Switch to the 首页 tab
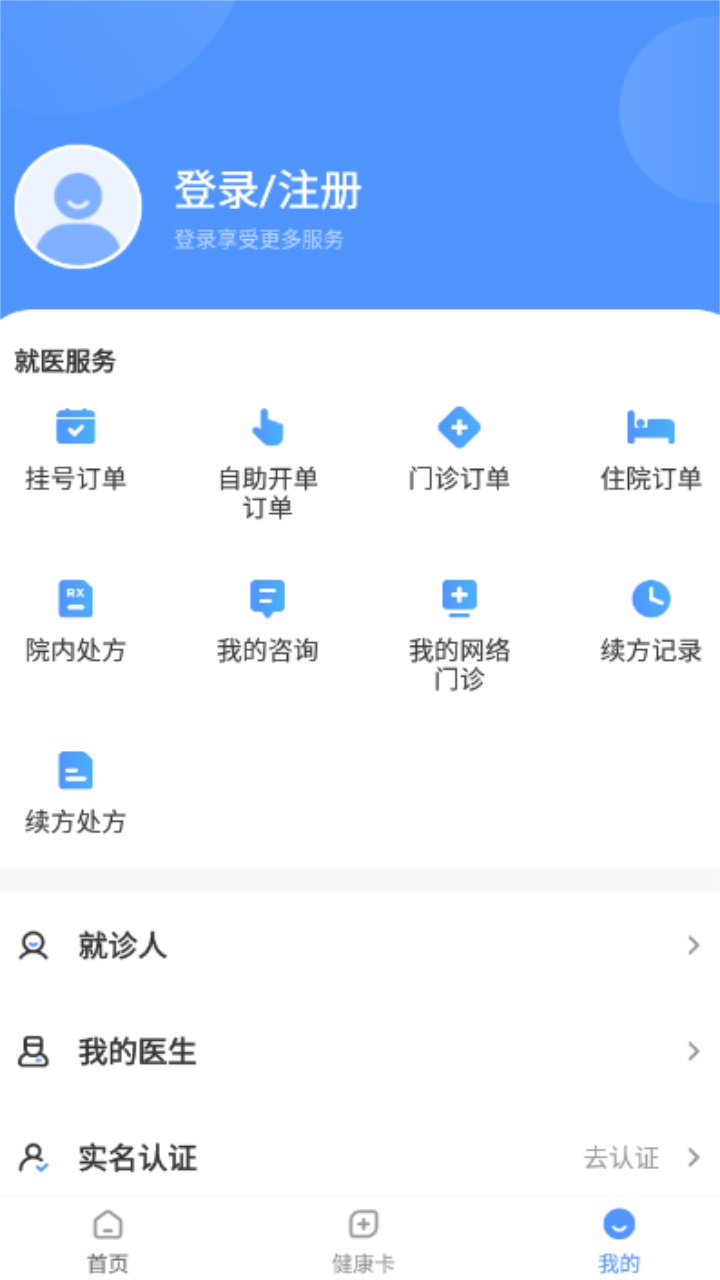720x1280 pixels. pos(108,1240)
